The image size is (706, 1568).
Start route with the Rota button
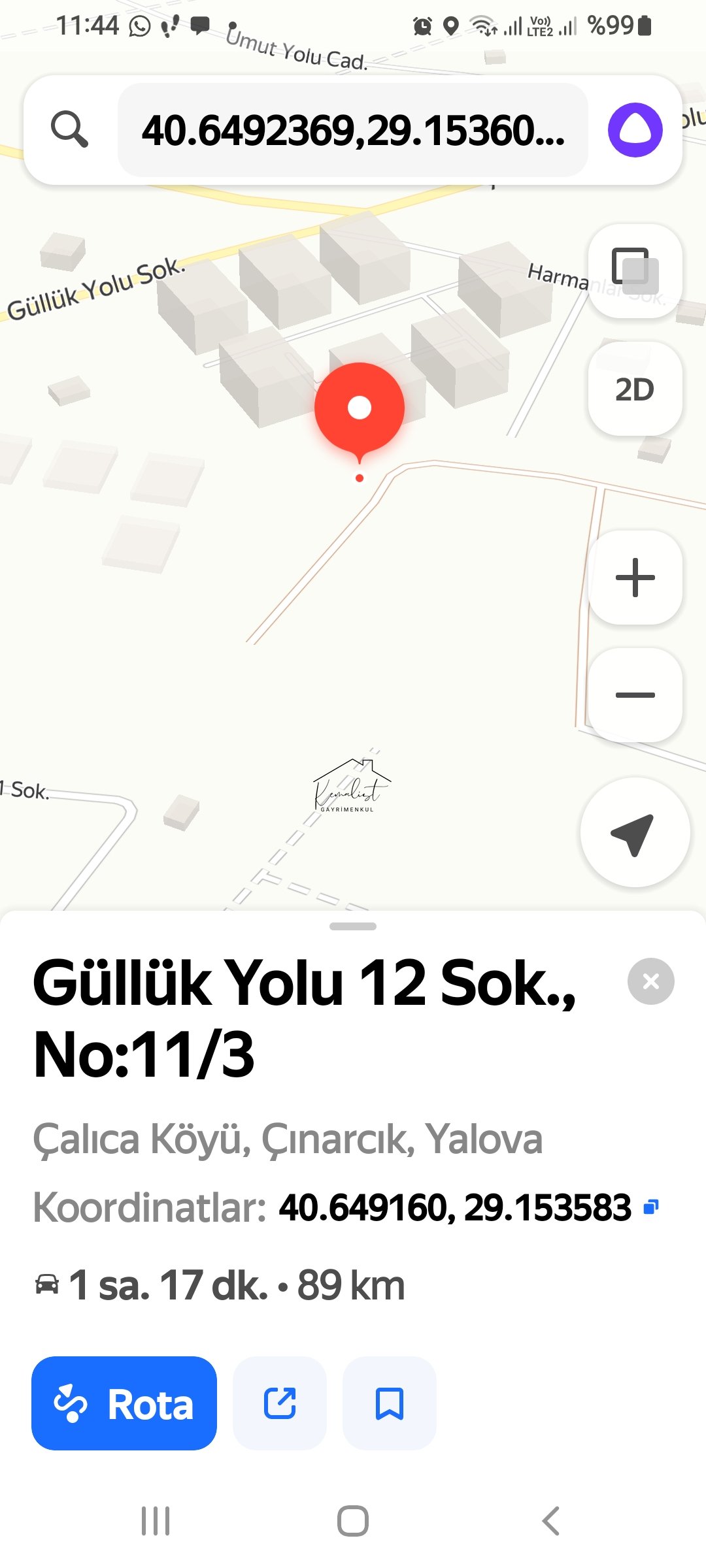124,1403
